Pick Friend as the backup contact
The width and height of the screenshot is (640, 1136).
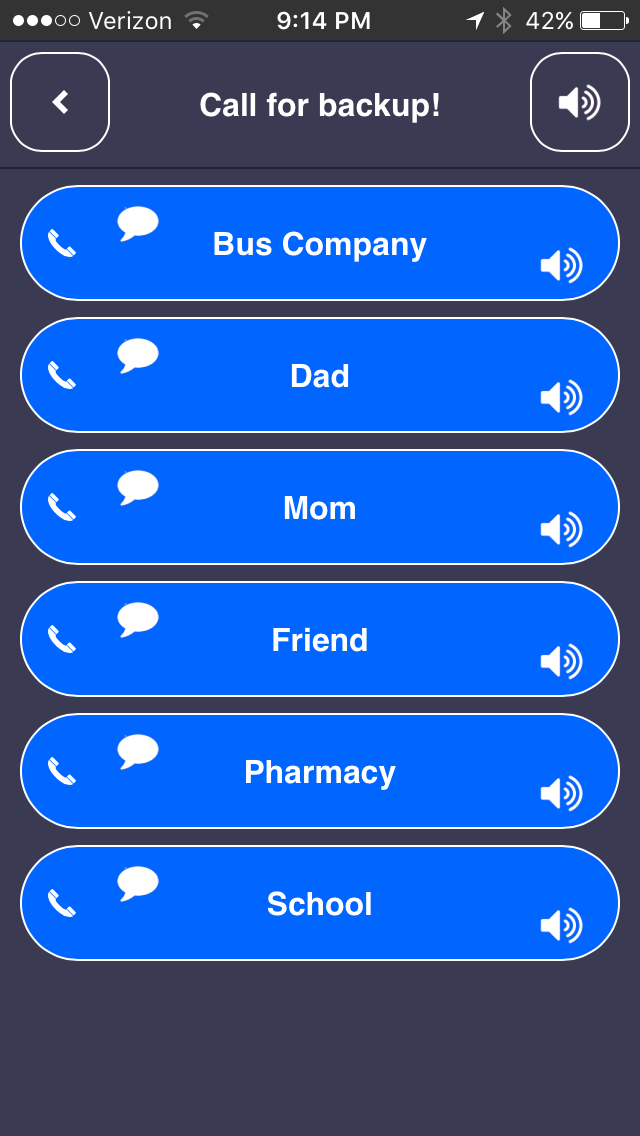coord(320,640)
